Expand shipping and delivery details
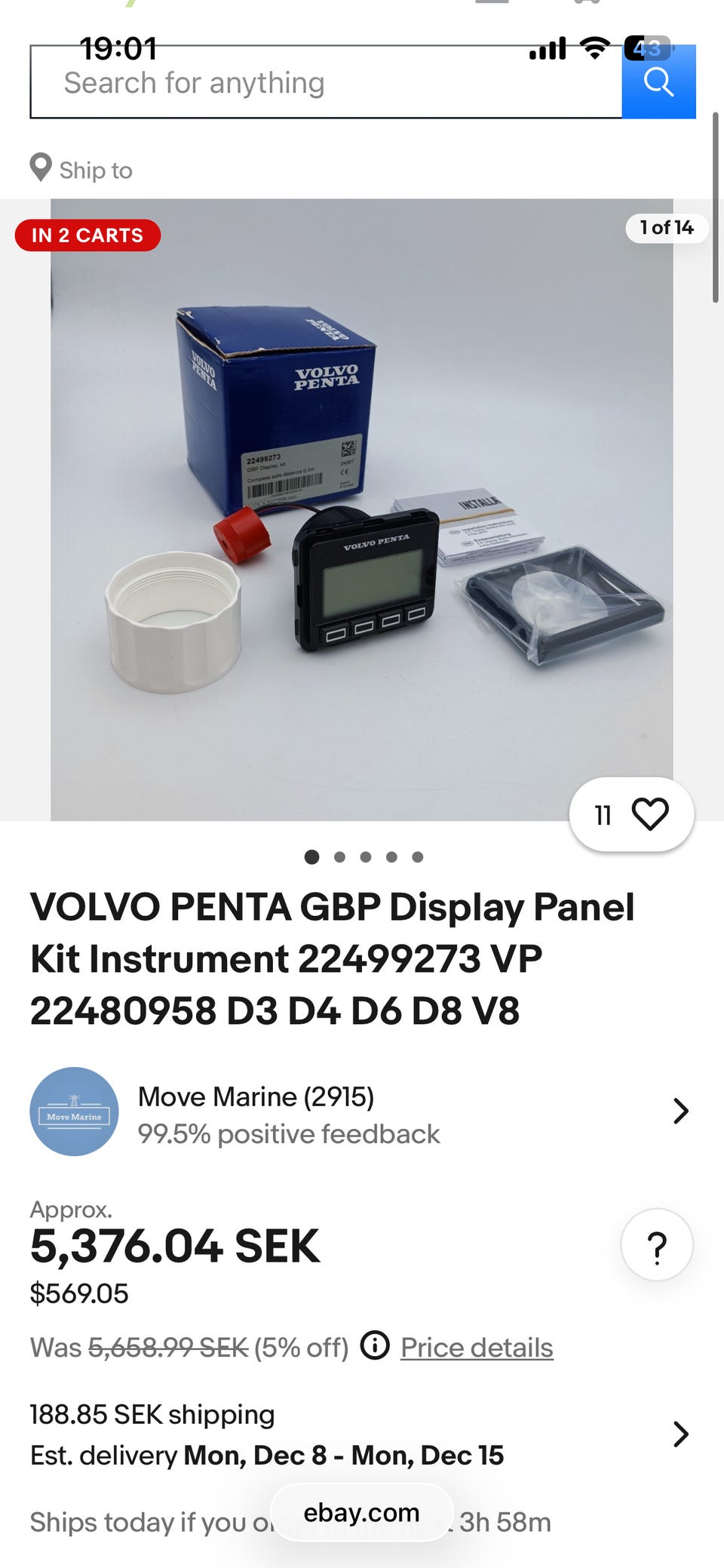 pos(680,1434)
